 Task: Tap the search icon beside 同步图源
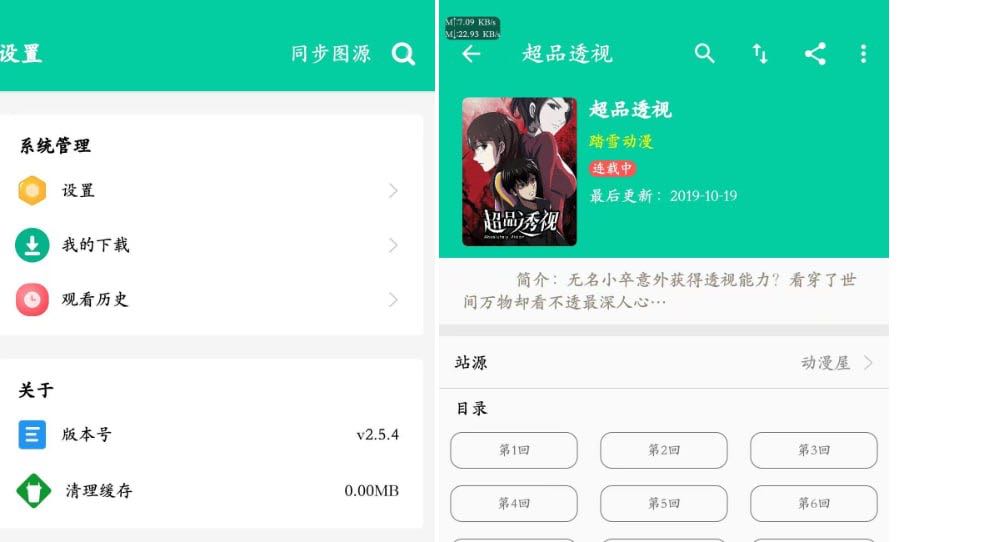[403, 54]
